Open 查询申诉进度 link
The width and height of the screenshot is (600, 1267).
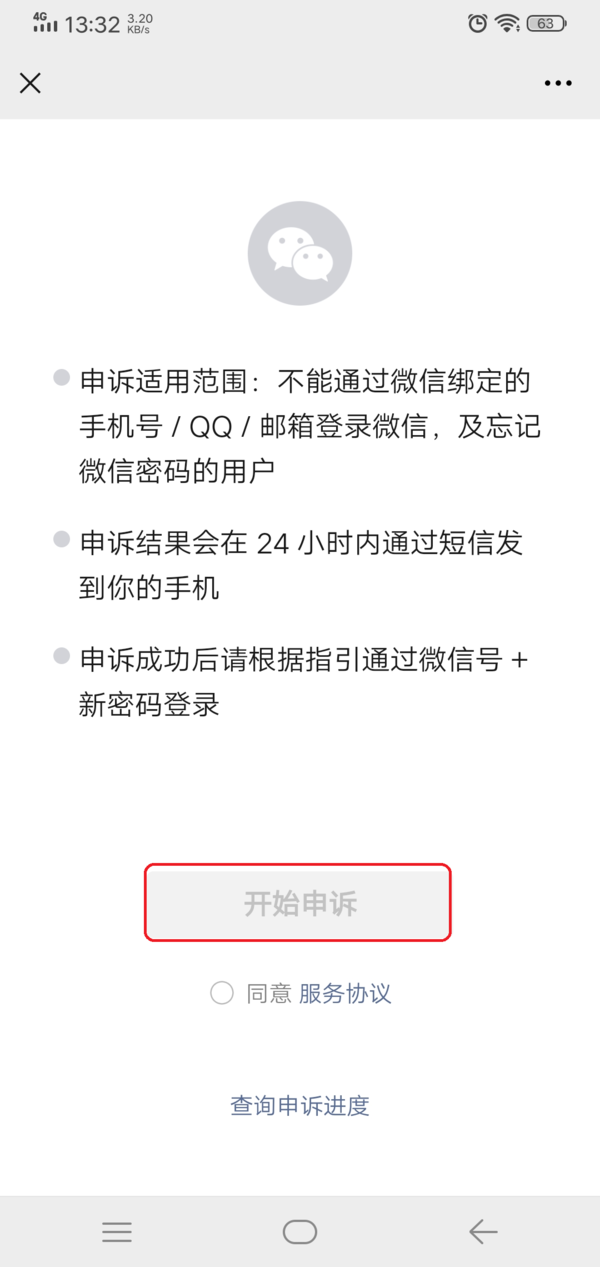(x=300, y=1105)
